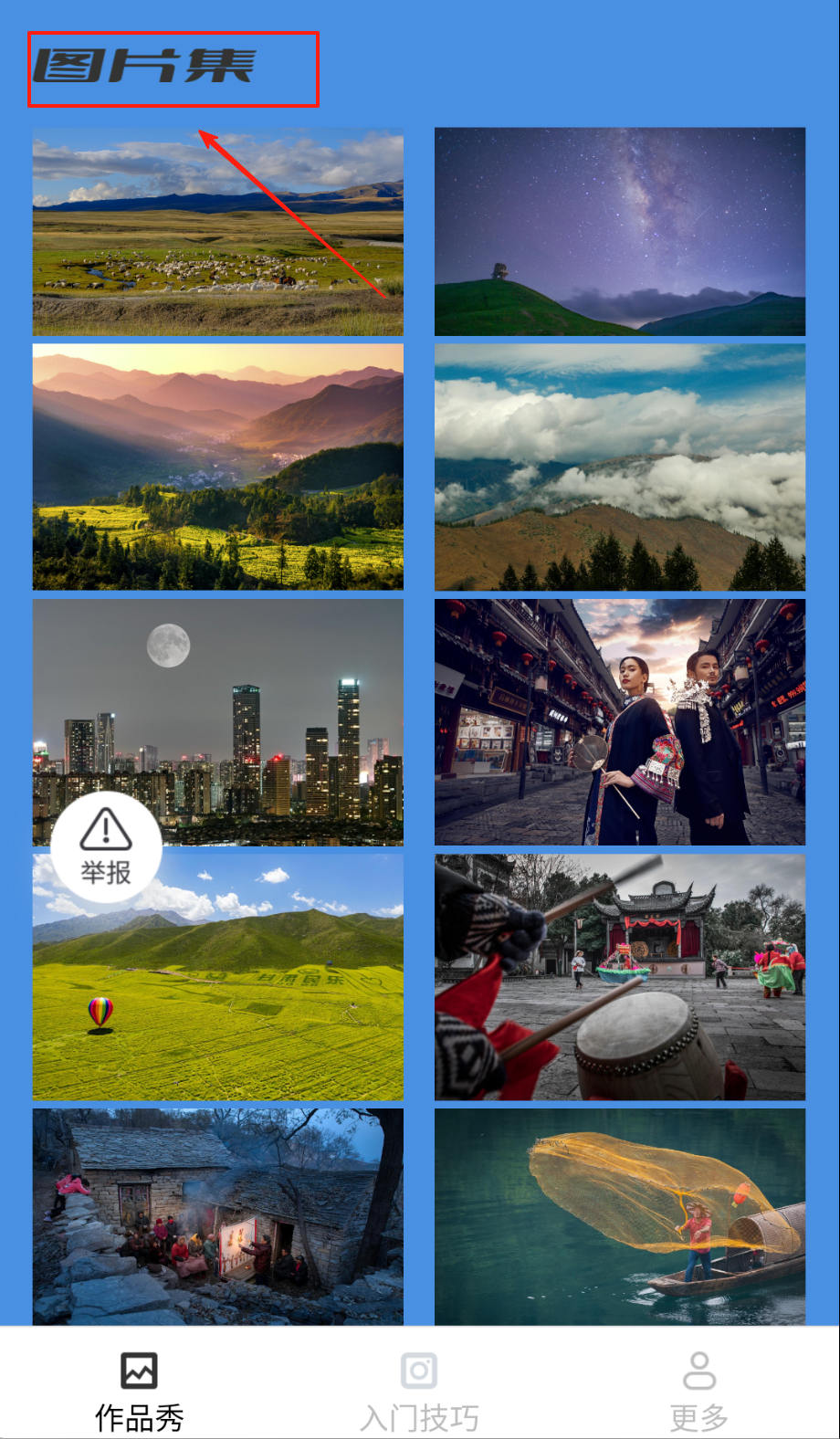Open the couple in ethnic costume photo
This screenshot has width=840, height=1439.
click(x=619, y=721)
